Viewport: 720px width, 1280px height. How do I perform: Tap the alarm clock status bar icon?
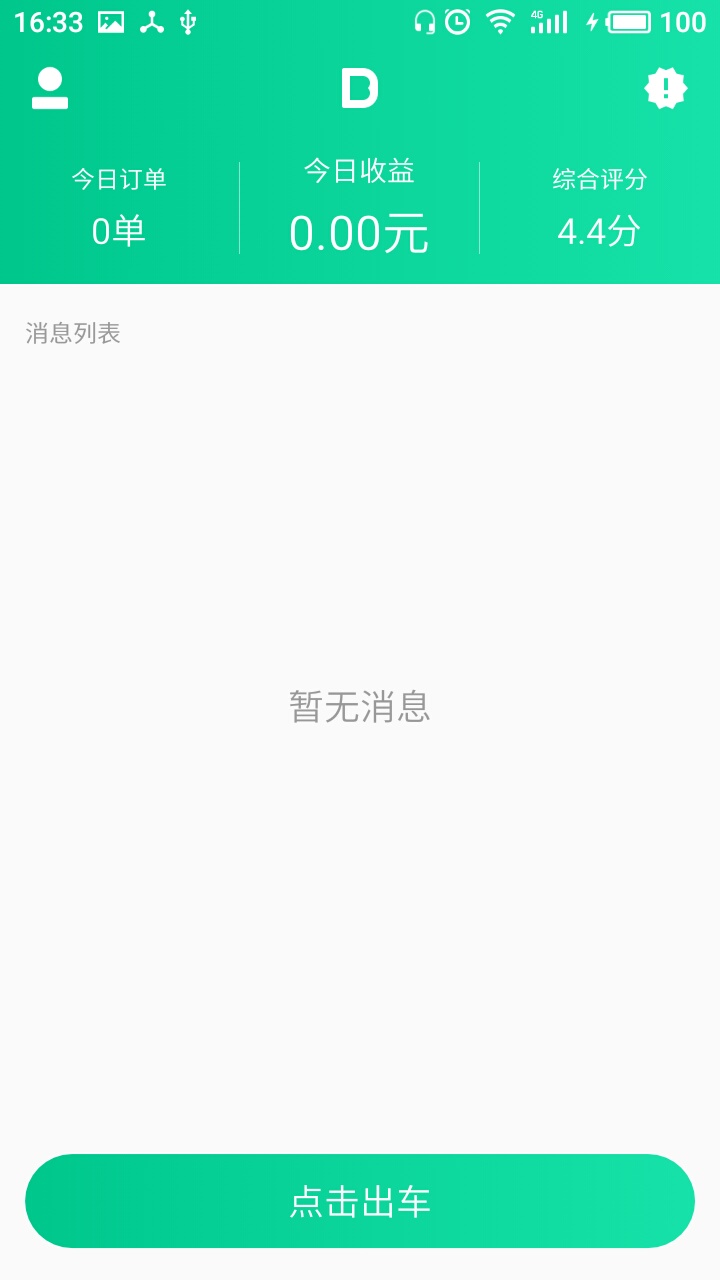(x=459, y=22)
